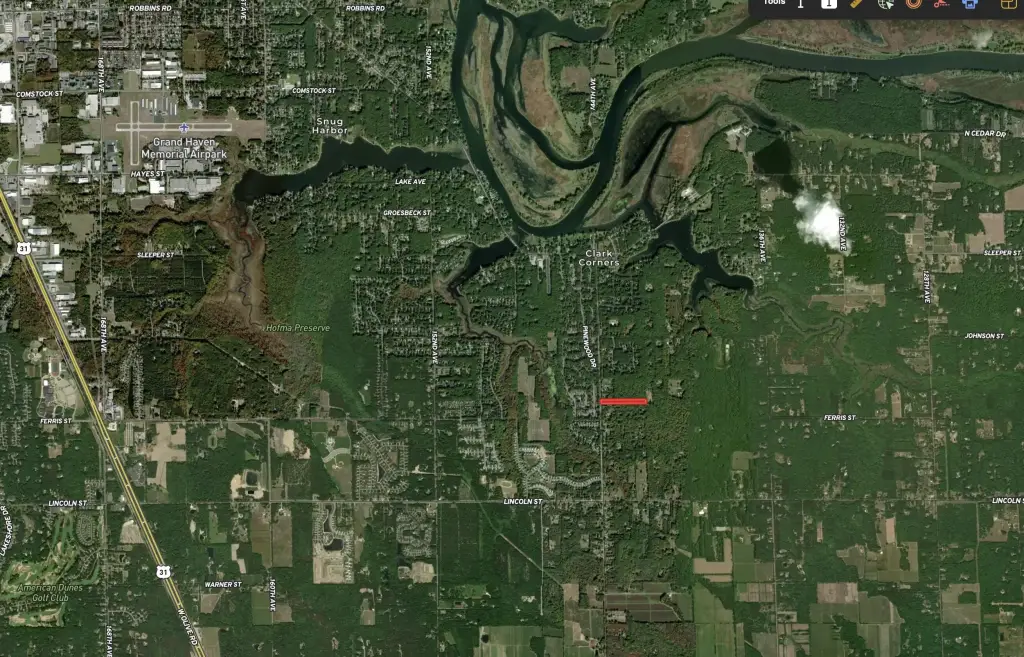1024x657 pixels.
Task: Open the globe with cursor tool
Action: point(885,3)
